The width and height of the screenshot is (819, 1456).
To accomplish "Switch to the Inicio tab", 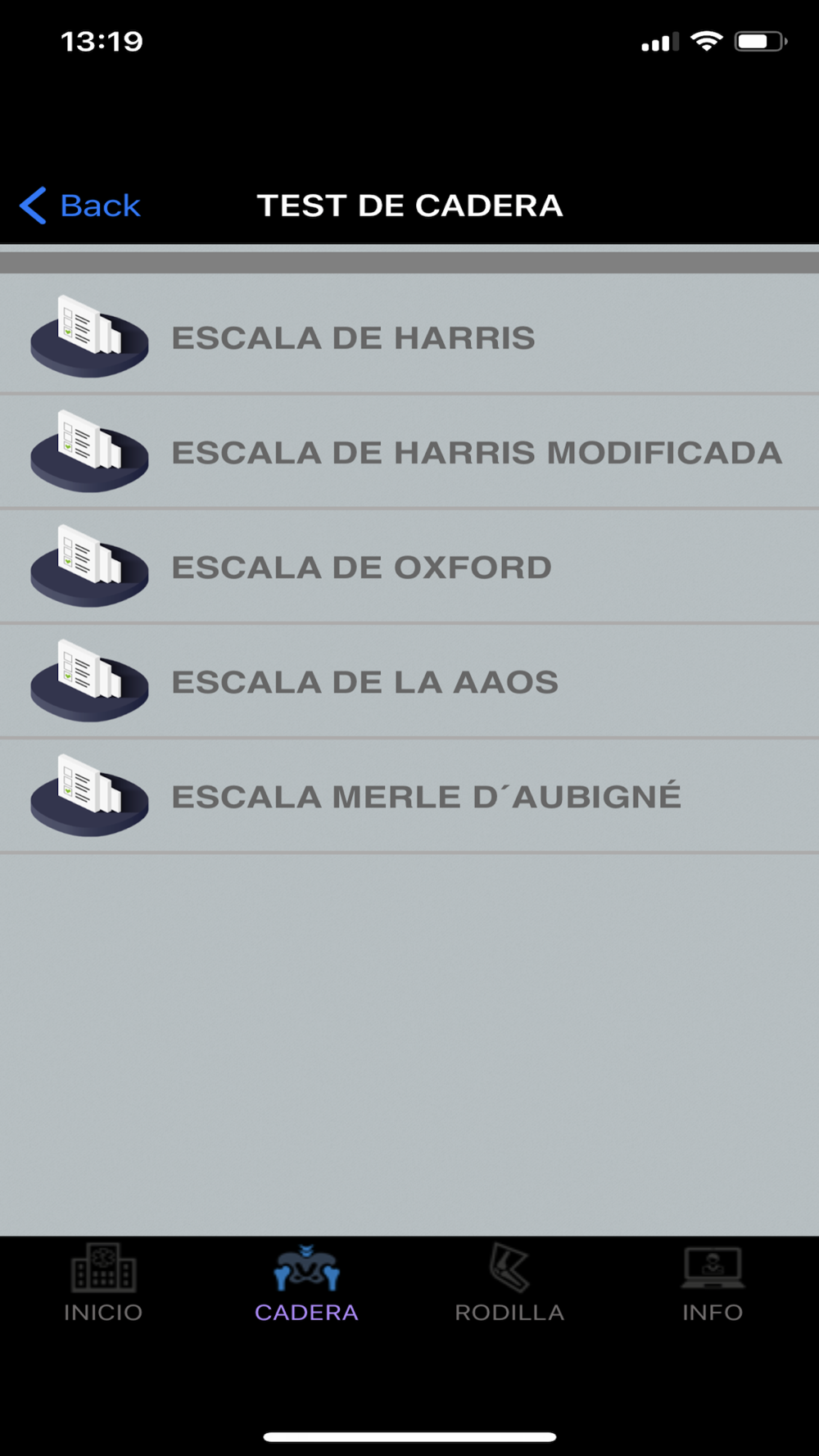I will [x=103, y=1283].
